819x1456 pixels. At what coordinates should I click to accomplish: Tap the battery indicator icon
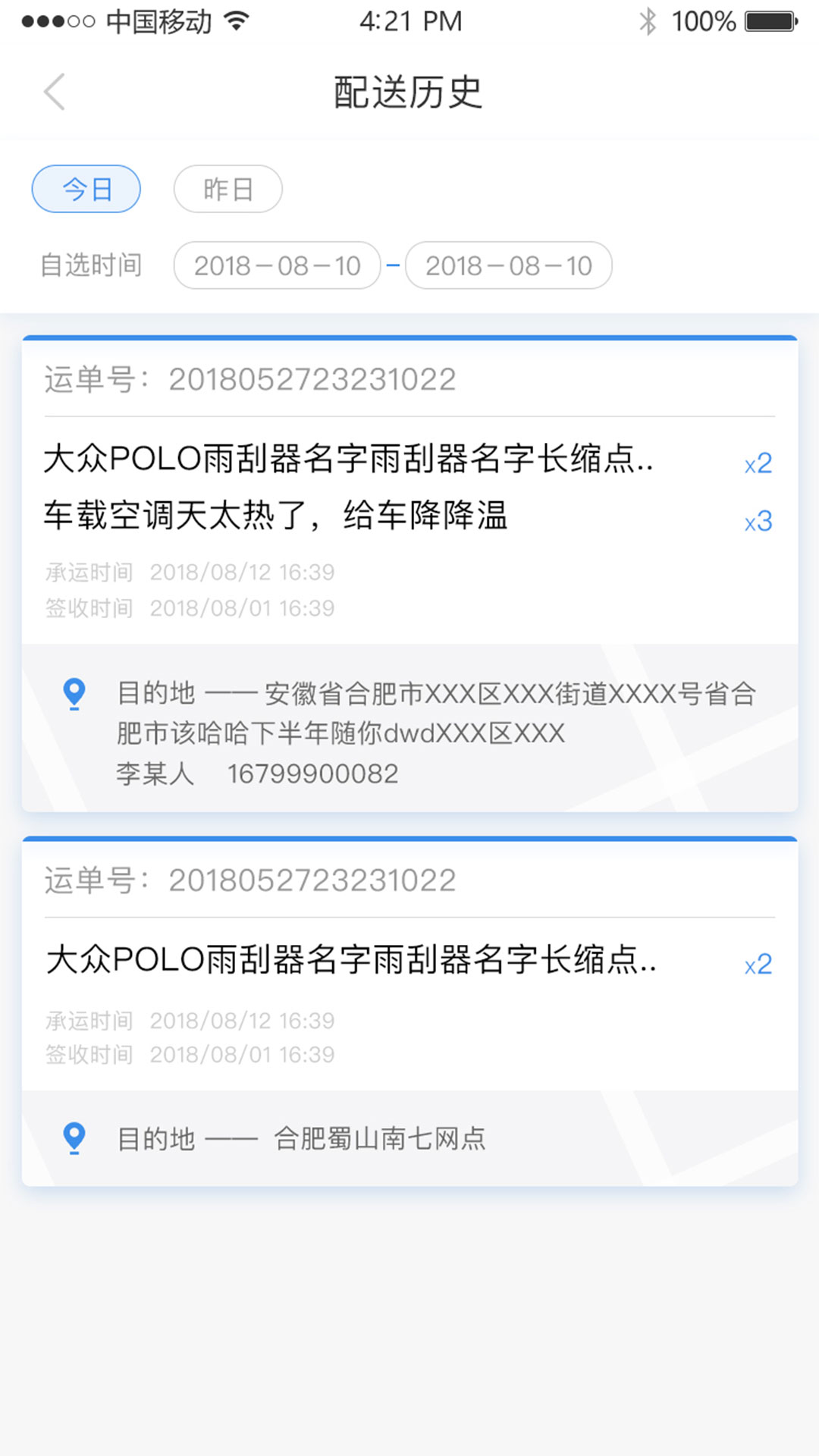click(x=770, y=20)
